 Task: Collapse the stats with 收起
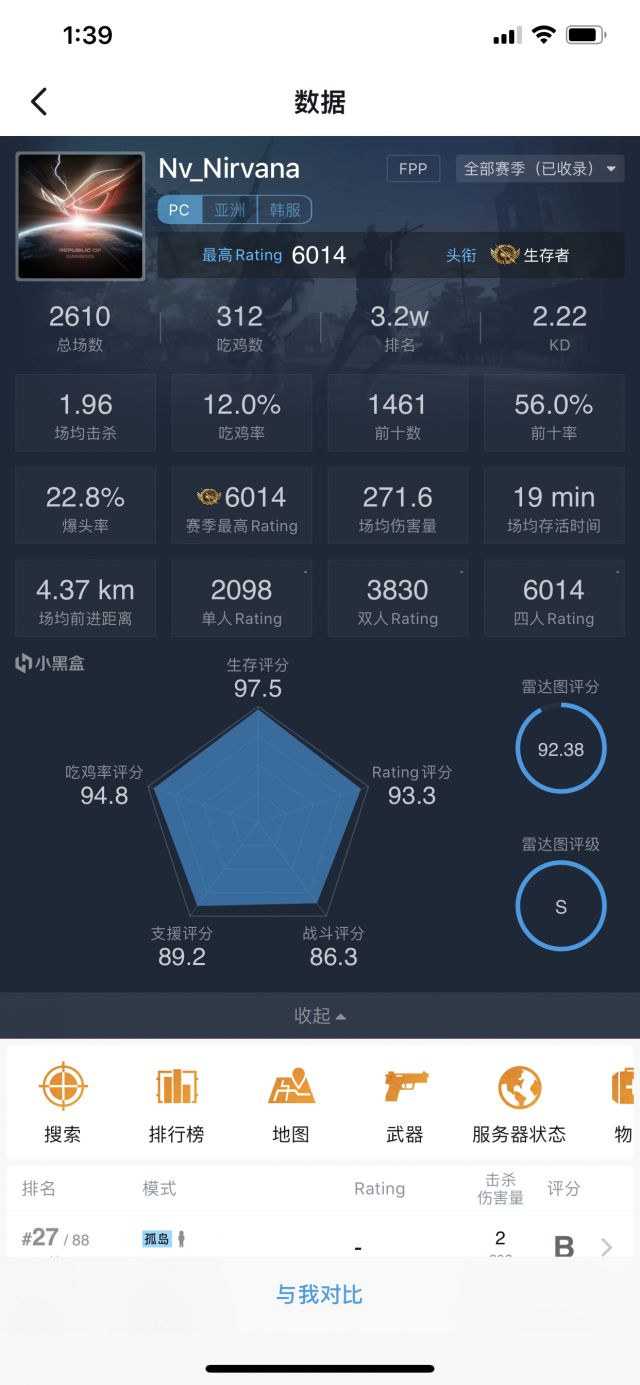[319, 1015]
